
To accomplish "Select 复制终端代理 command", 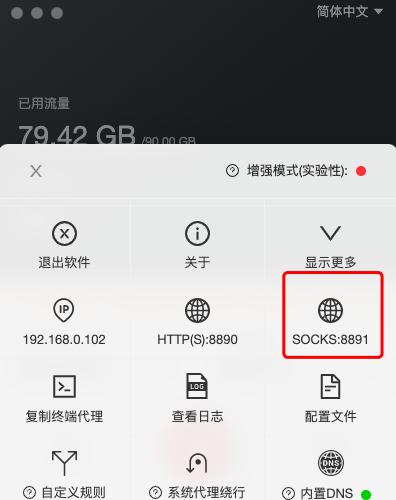I will (64, 399).
